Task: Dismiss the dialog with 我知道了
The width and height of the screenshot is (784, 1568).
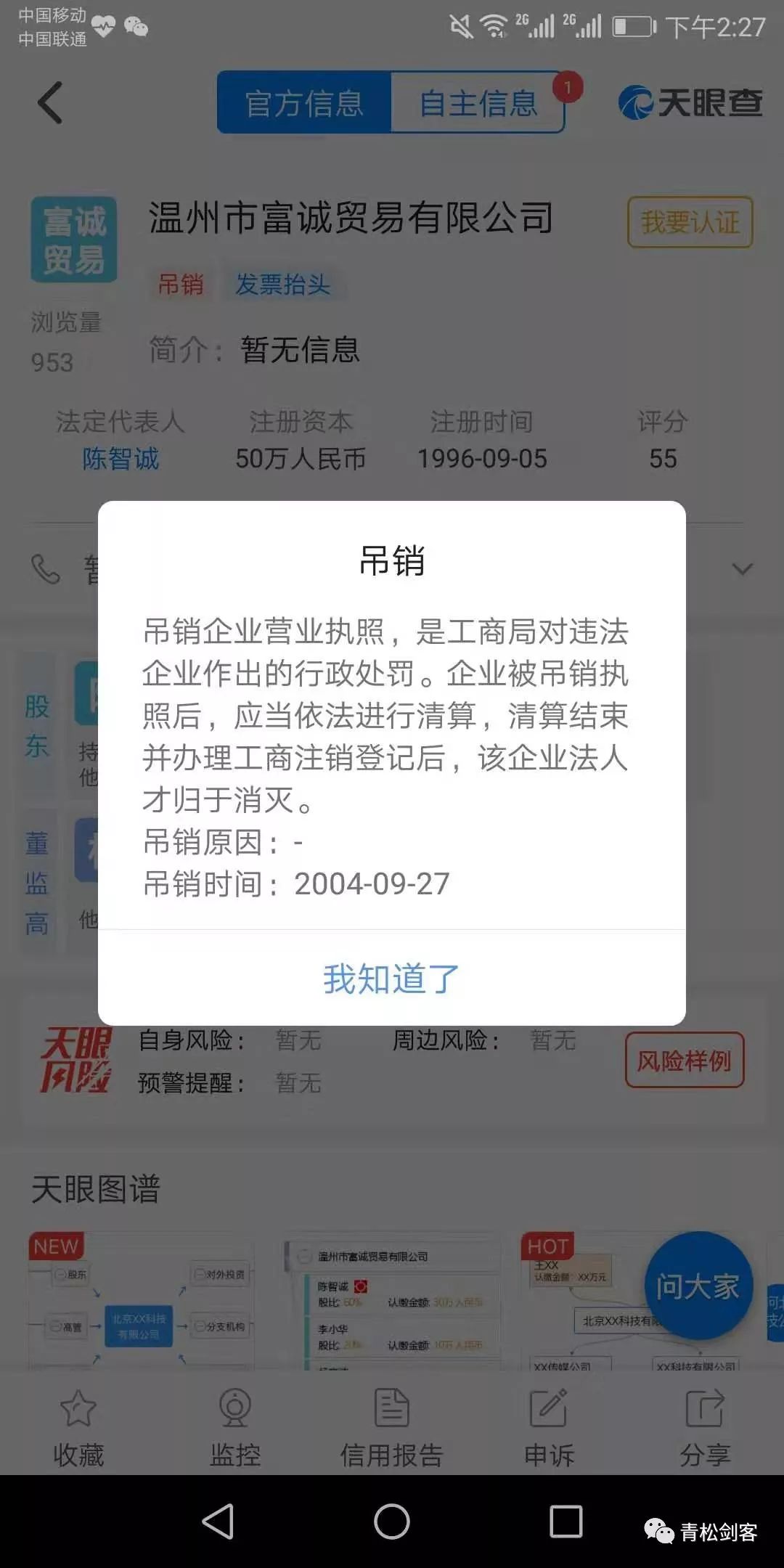Action: coord(391,979)
